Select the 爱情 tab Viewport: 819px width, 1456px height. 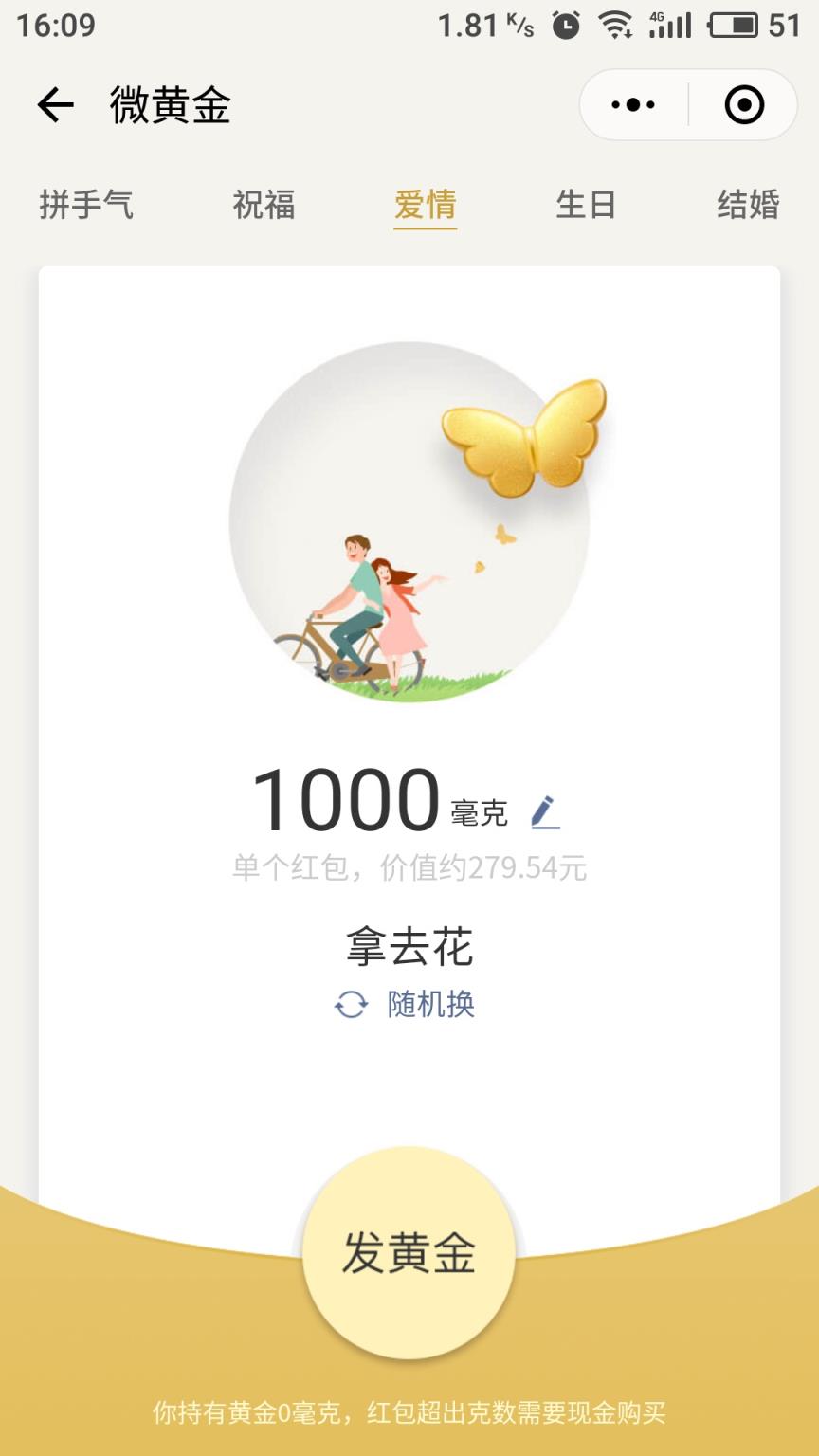click(425, 204)
